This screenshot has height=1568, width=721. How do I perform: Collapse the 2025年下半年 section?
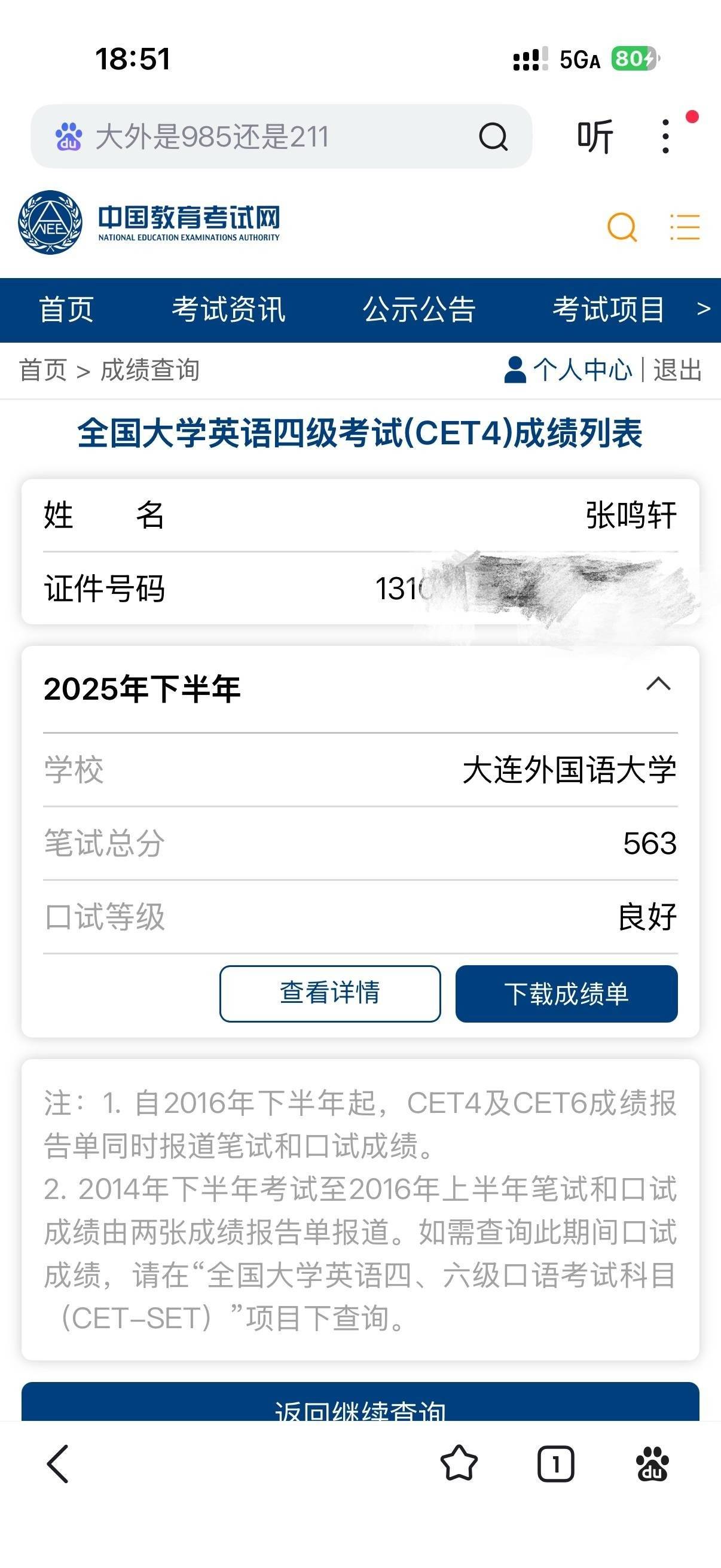658,685
